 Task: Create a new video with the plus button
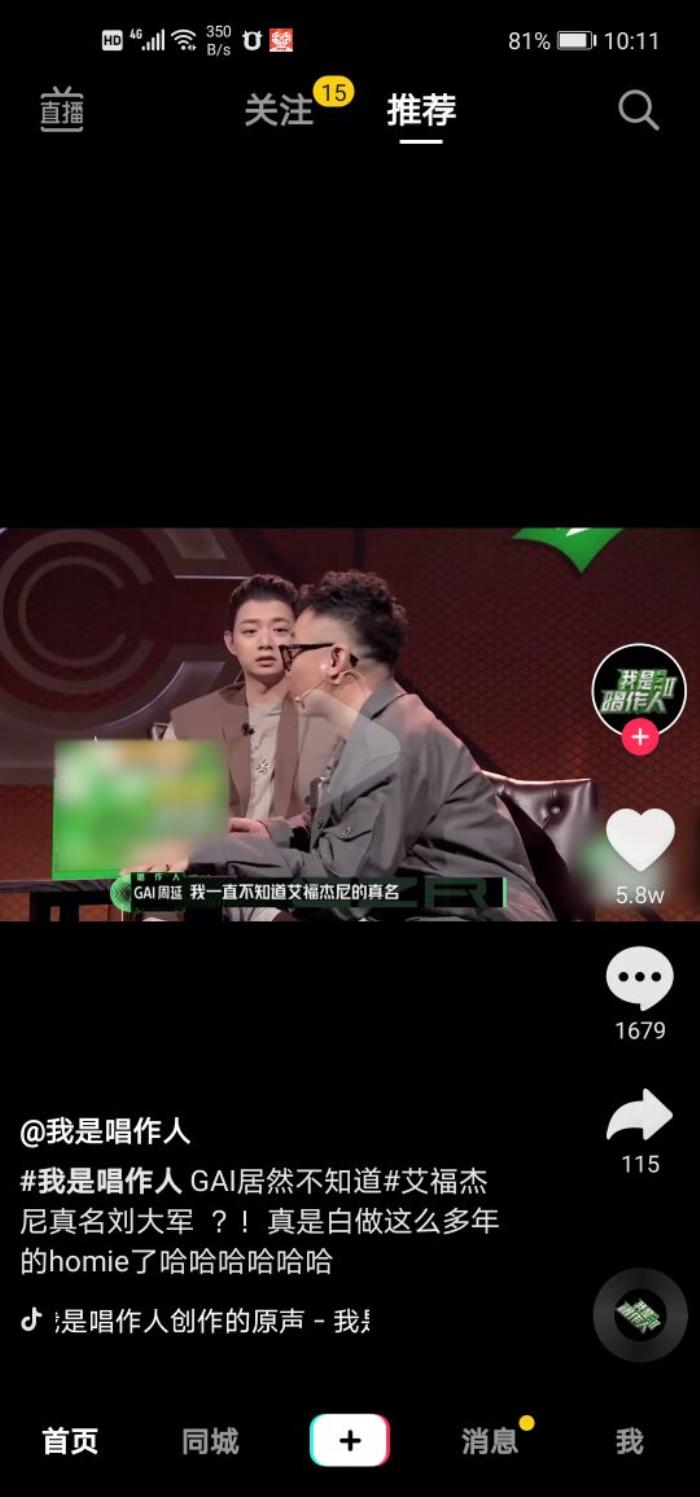(x=349, y=1441)
